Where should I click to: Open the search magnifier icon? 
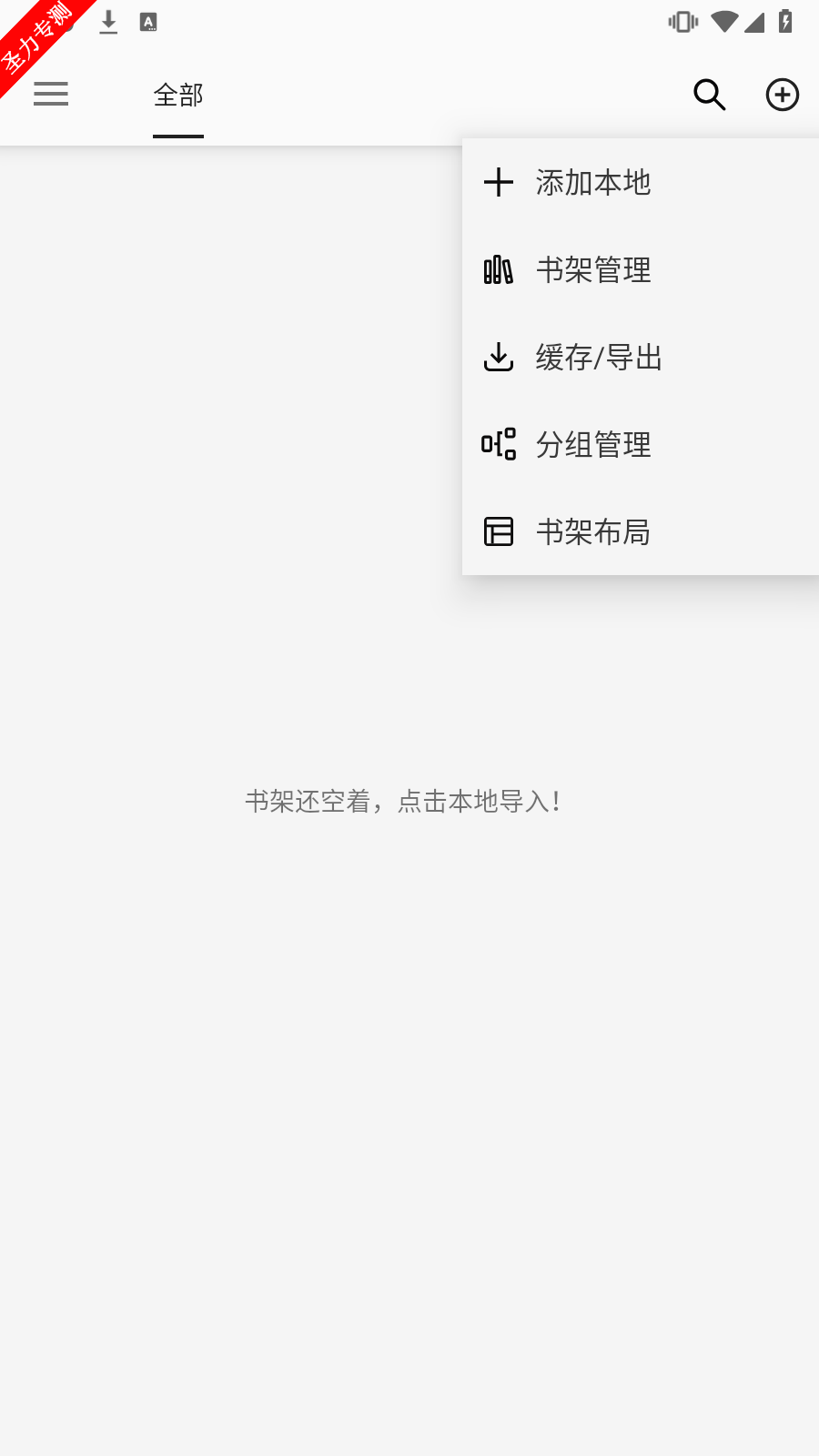tap(710, 95)
